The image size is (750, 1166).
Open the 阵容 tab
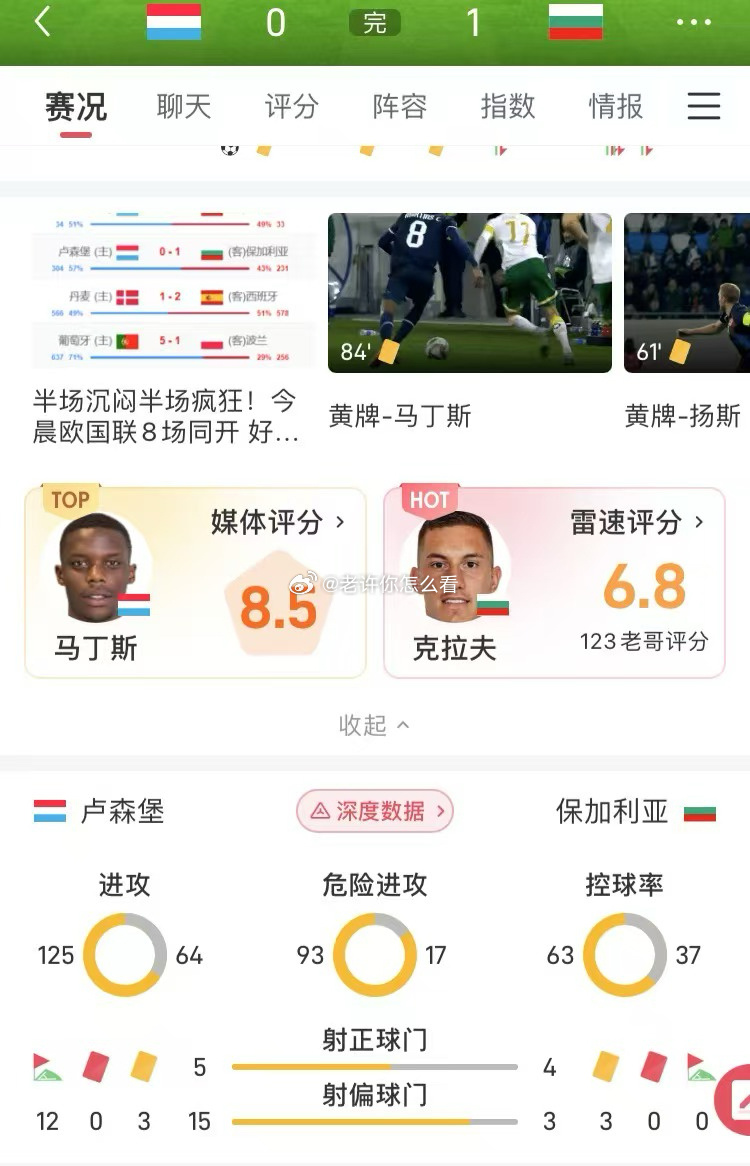[399, 103]
